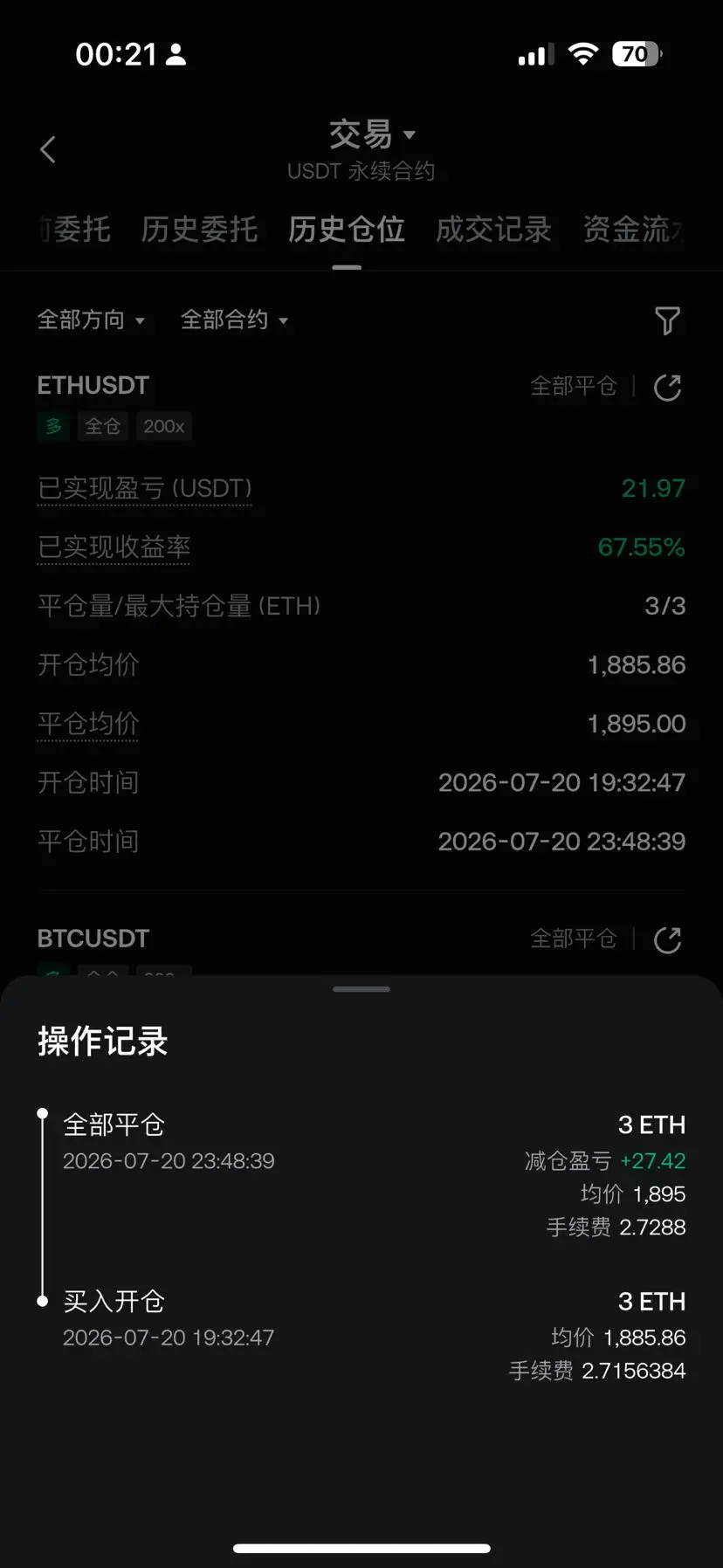This screenshot has width=723, height=1568.
Task: Open the funnel filter icon
Action: coord(667,320)
